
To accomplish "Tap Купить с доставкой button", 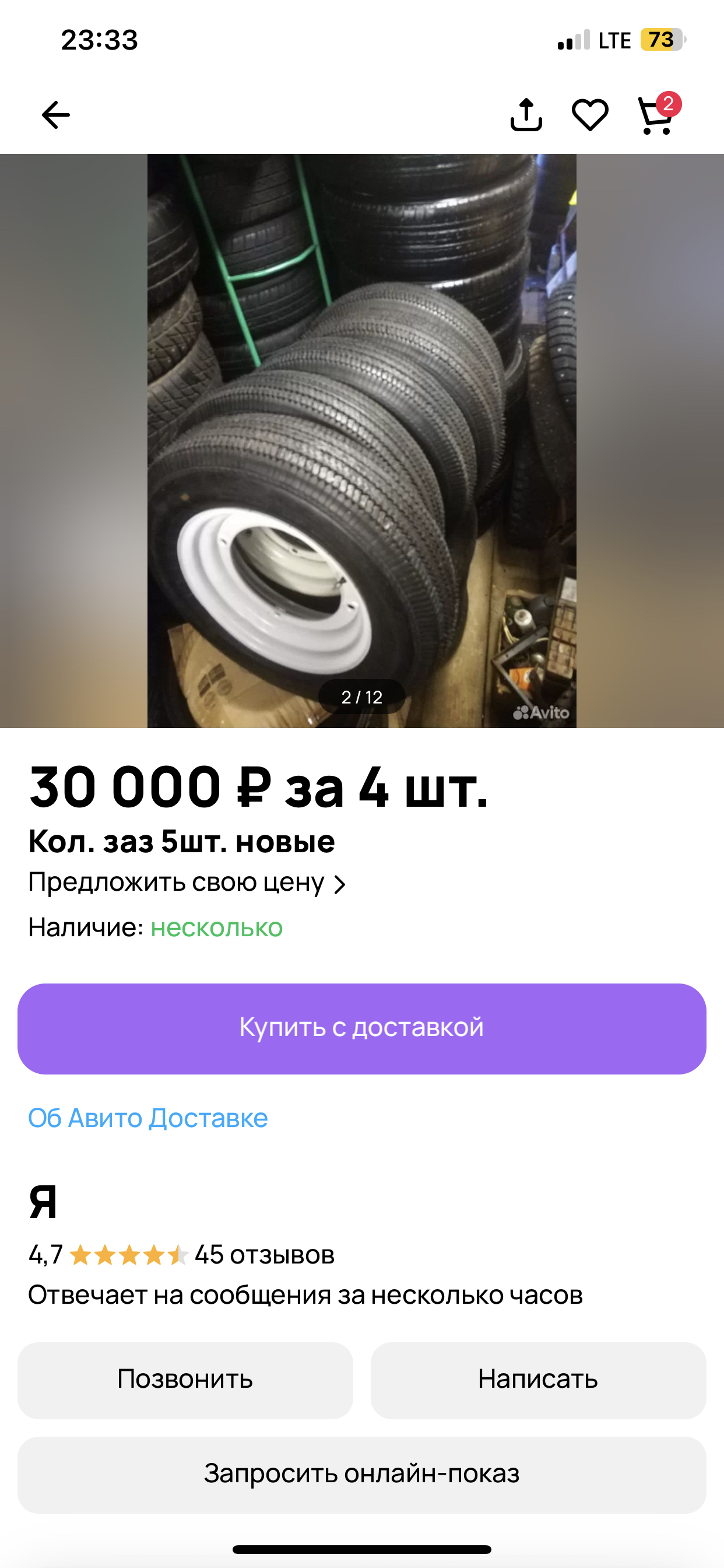I will [361, 1028].
